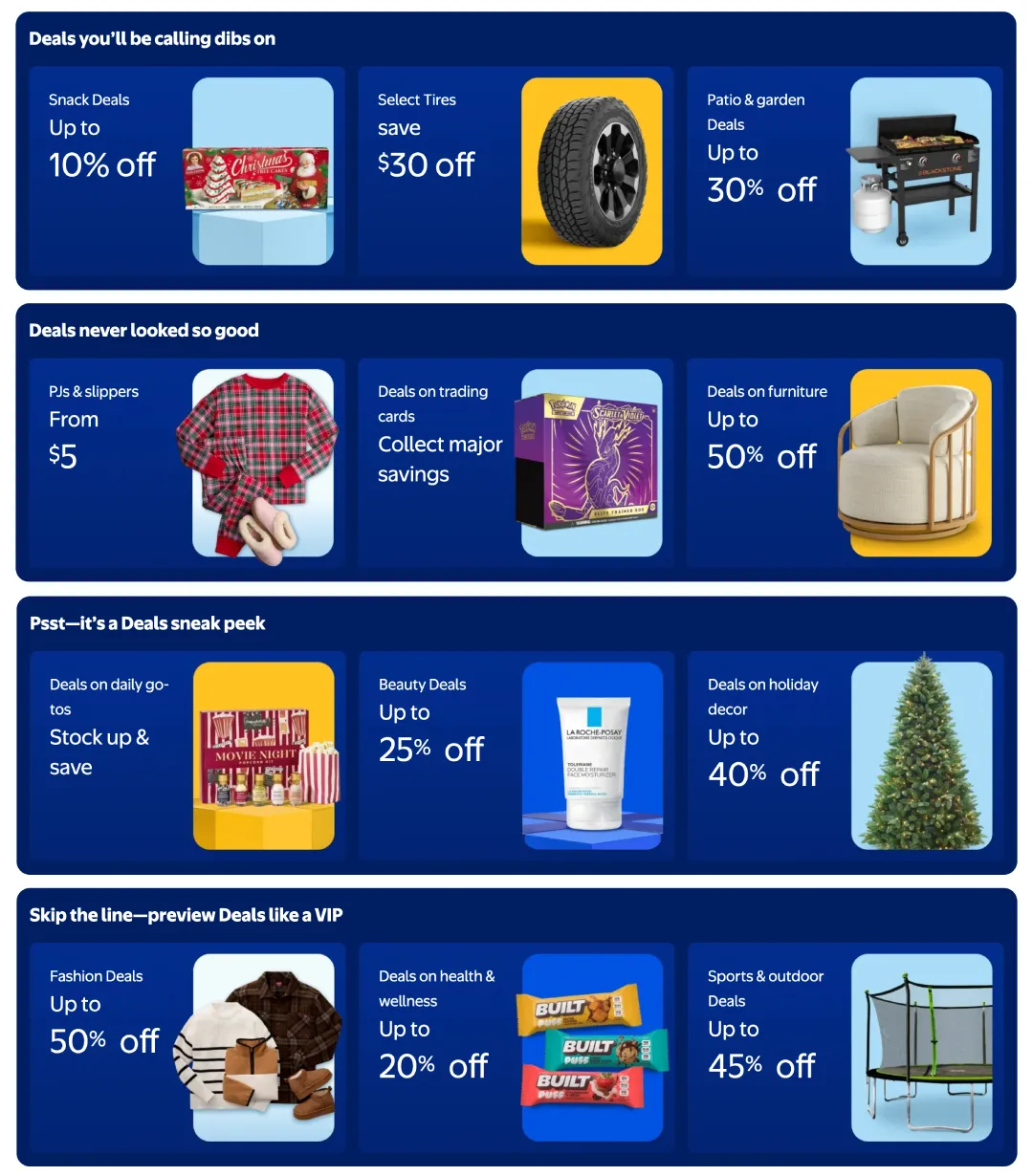This screenshot has width=1033, height=1176.
Task: Browse PJs & slippers from $5
Action: tap(187, 463)
